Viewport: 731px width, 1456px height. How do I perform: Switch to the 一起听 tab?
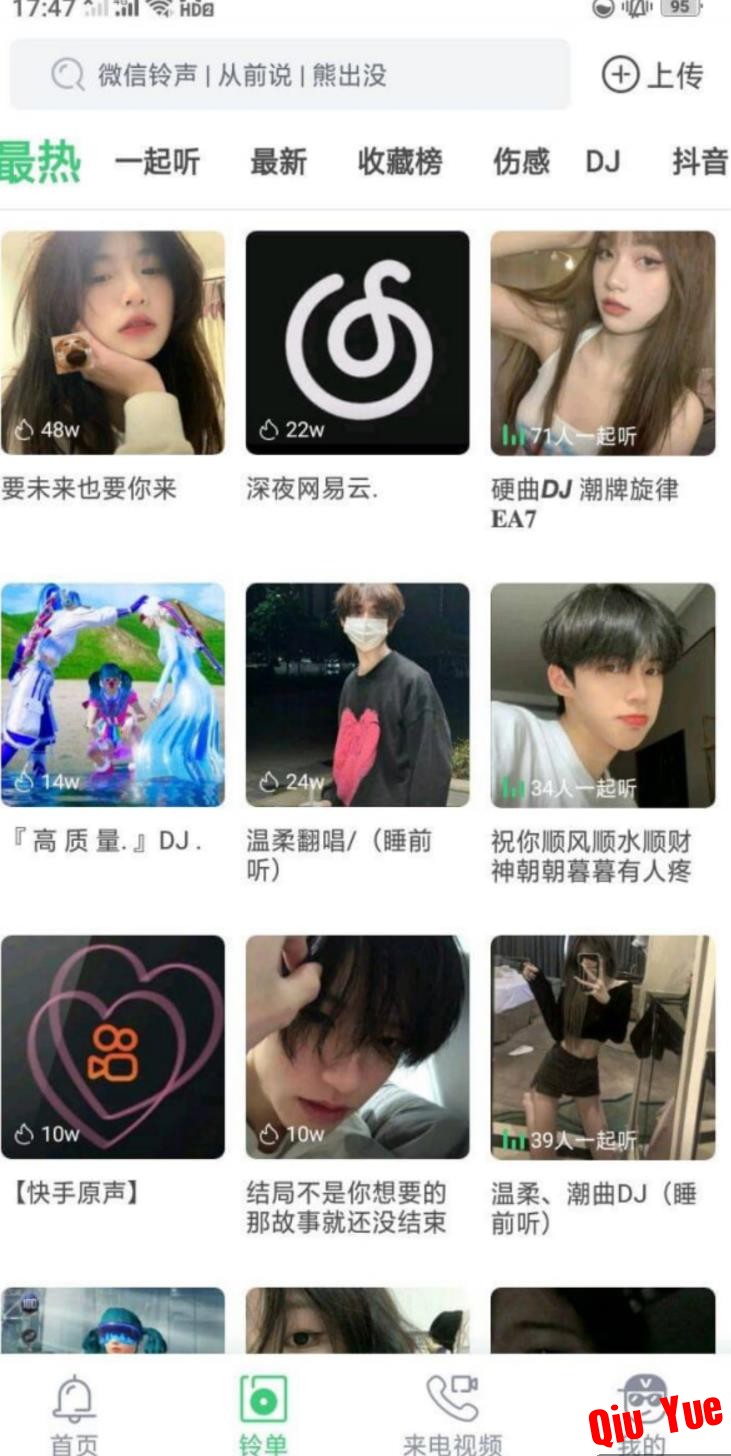pos(157,162)
